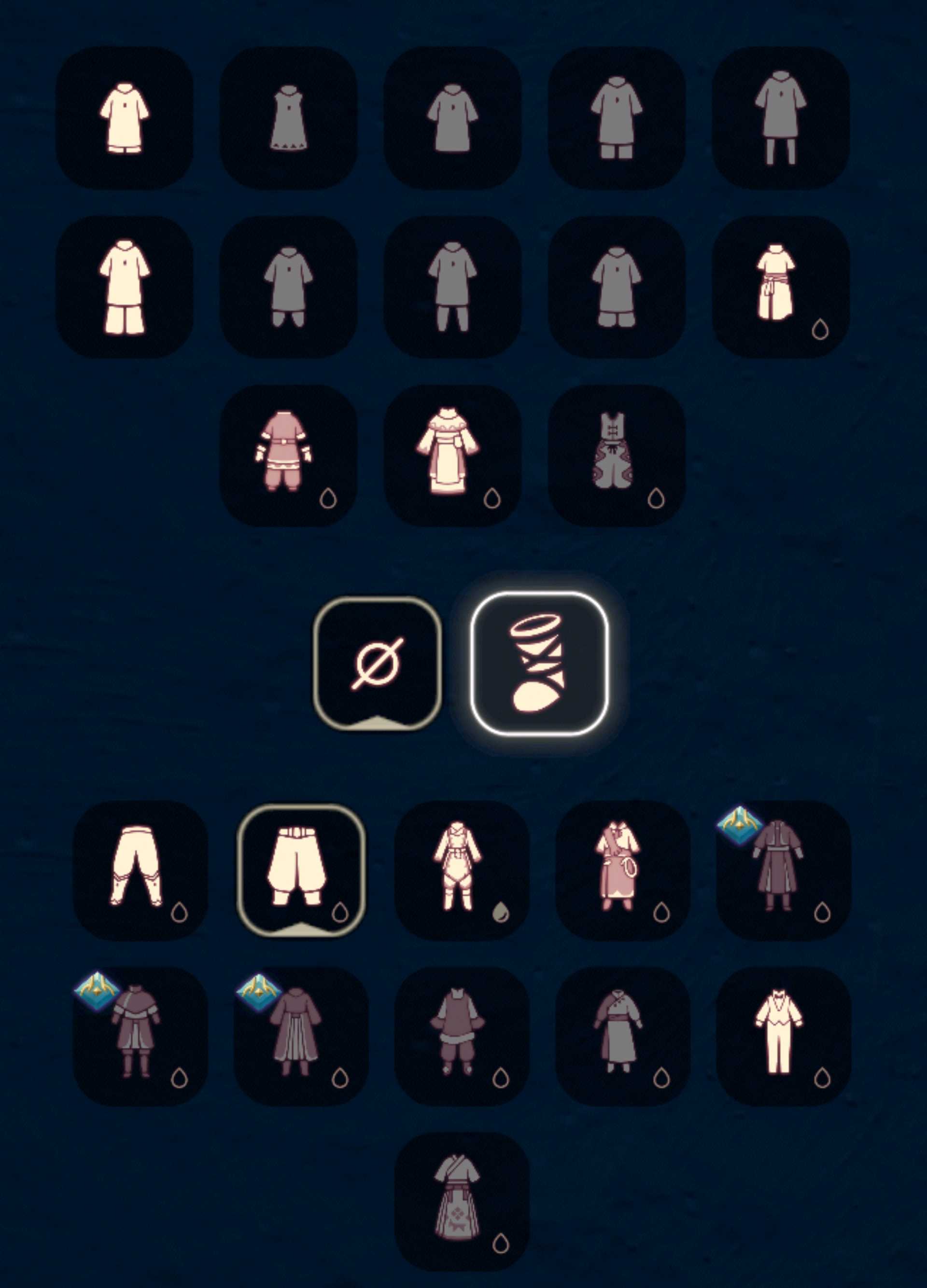Pick the white caped robe with long sleeves

(452, 456)
